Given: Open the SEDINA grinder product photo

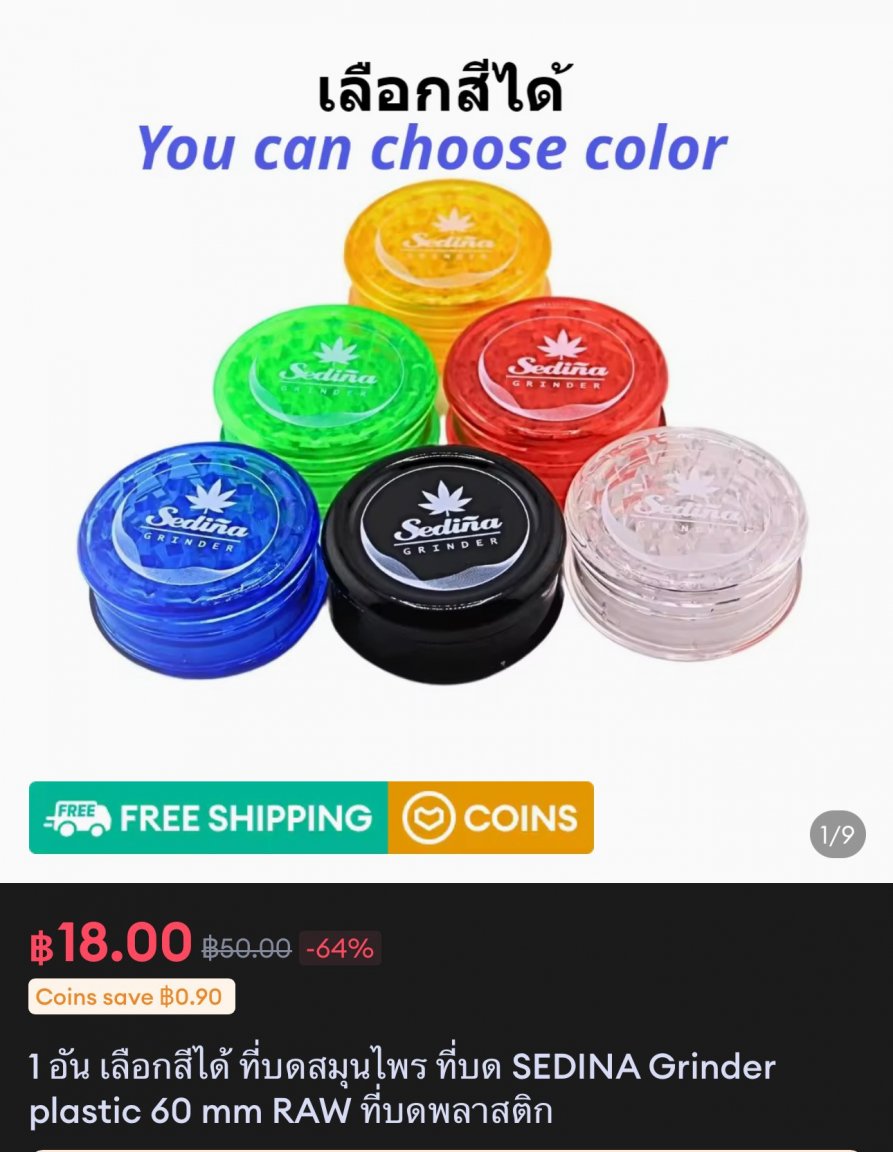Looking at the screenshot, I should (x=445, y=440).
